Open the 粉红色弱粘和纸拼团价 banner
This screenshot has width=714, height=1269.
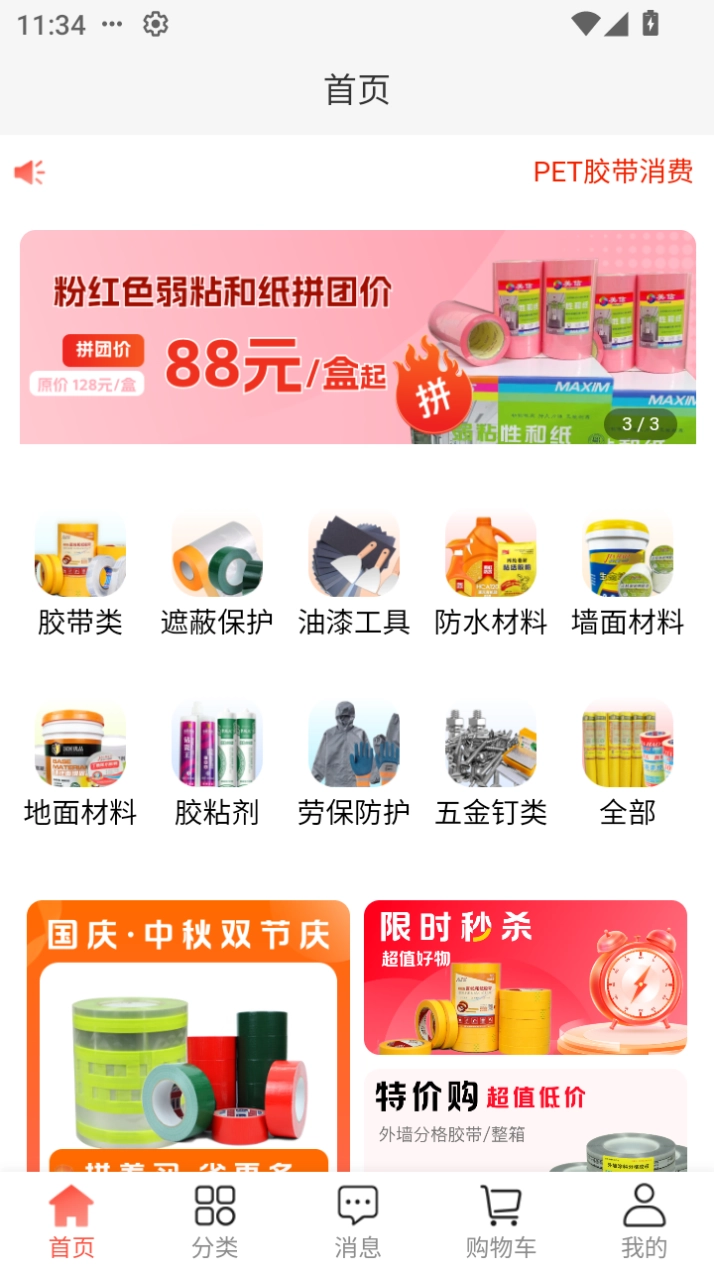tap(357, 337)
